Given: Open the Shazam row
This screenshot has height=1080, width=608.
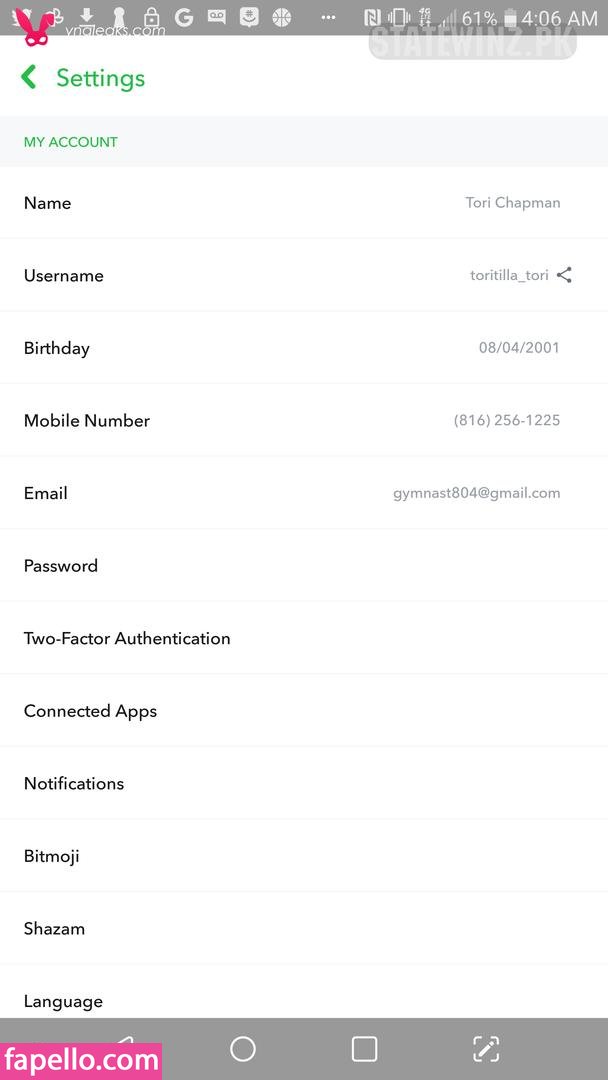Looking at the screenshot, I should pos(304,928).
